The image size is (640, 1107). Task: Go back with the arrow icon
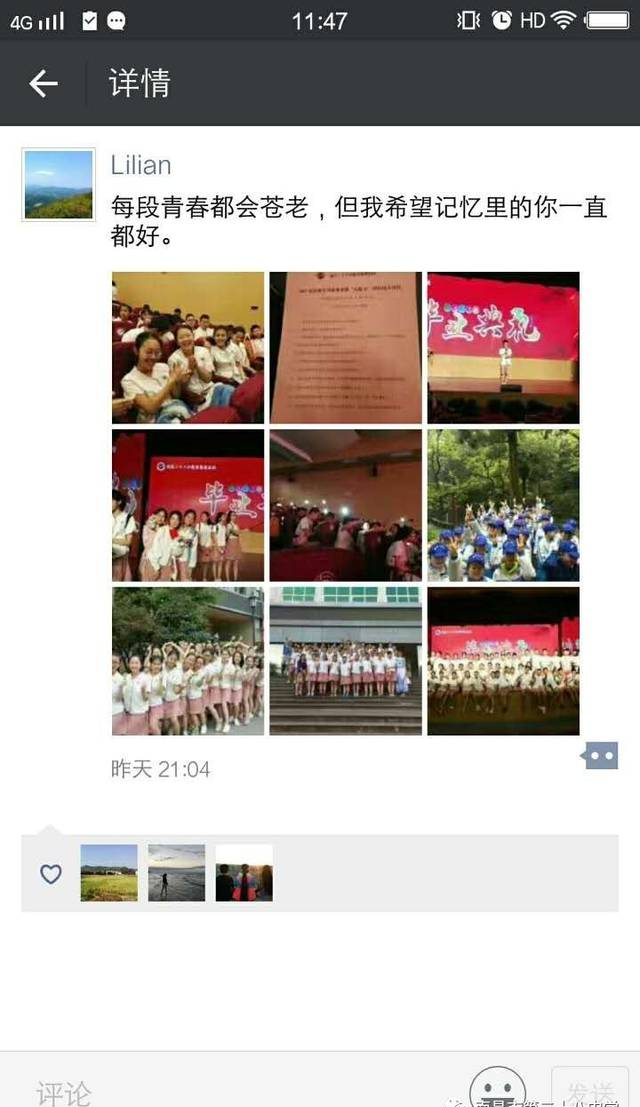coord(43,83)
